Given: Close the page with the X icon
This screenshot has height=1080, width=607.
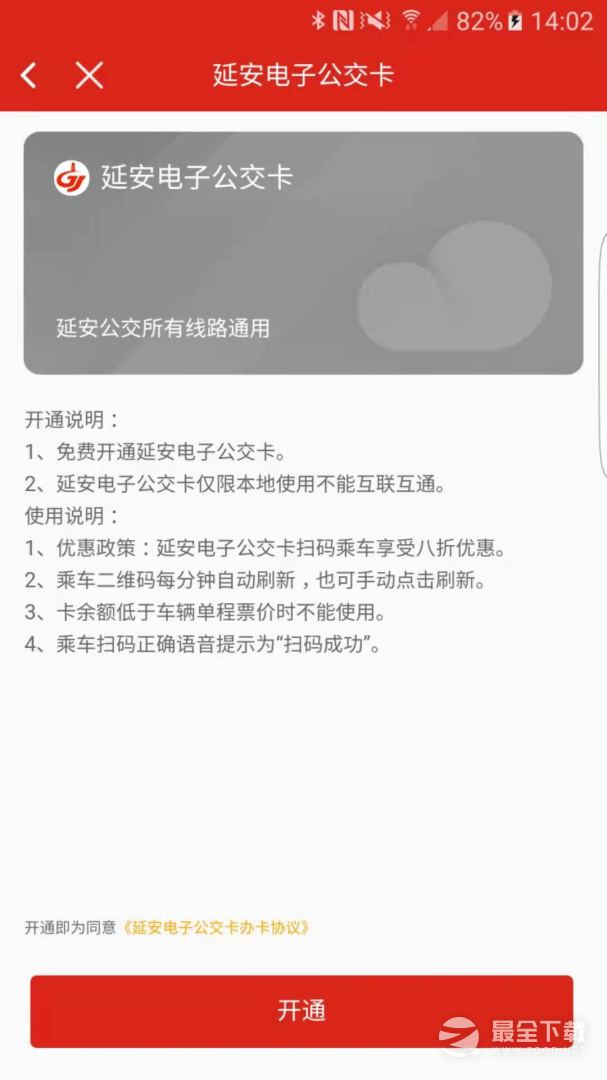Looking at the screenshot, I should 89,75.
